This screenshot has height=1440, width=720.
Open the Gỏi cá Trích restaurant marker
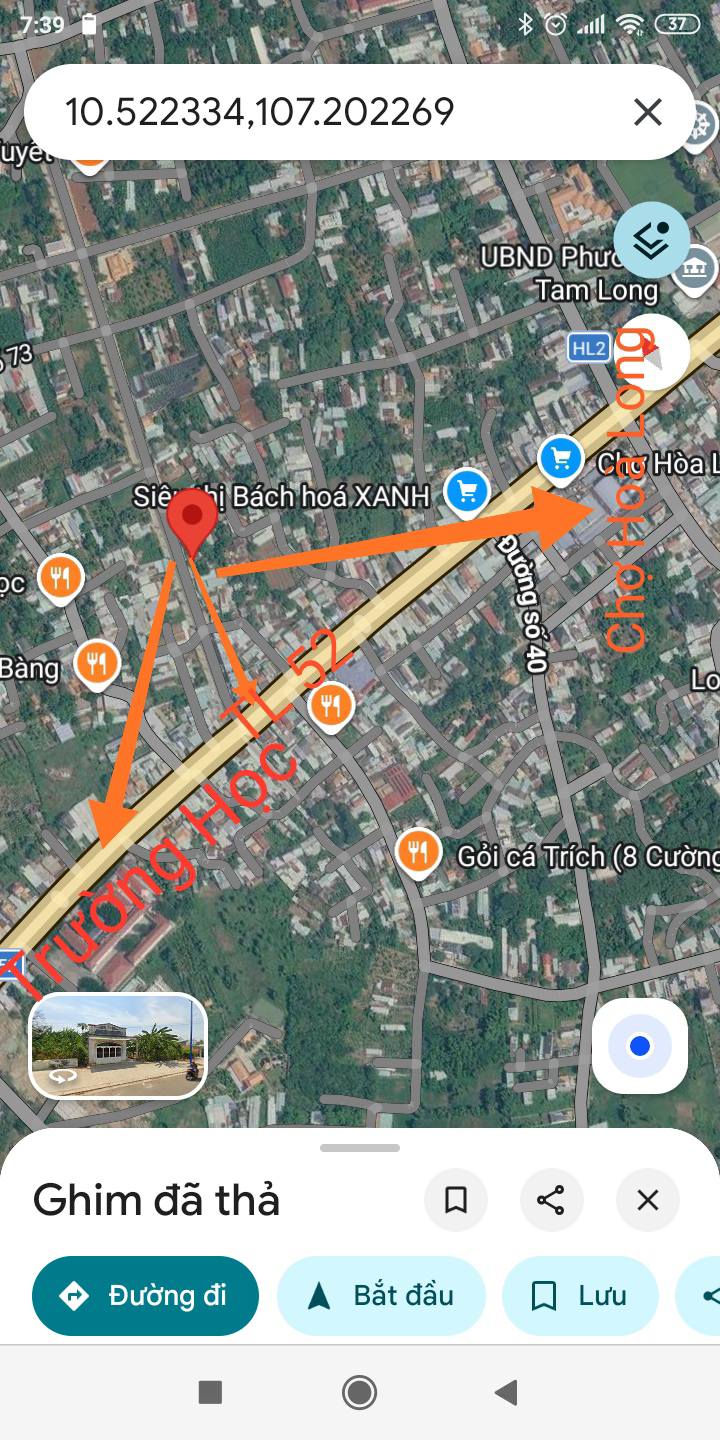pyautogui.click(x=418, y=853)
